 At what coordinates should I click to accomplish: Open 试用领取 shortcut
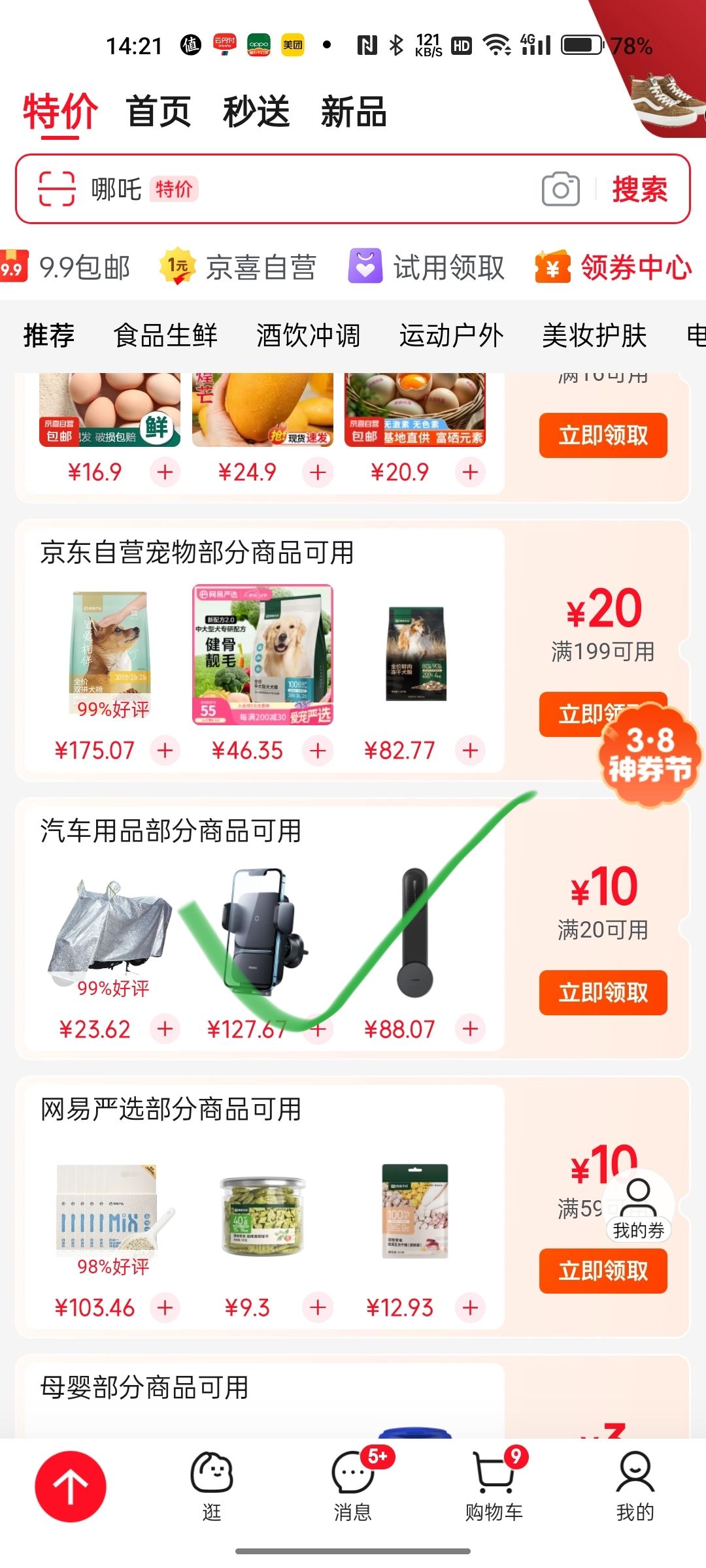click(428, 267)
